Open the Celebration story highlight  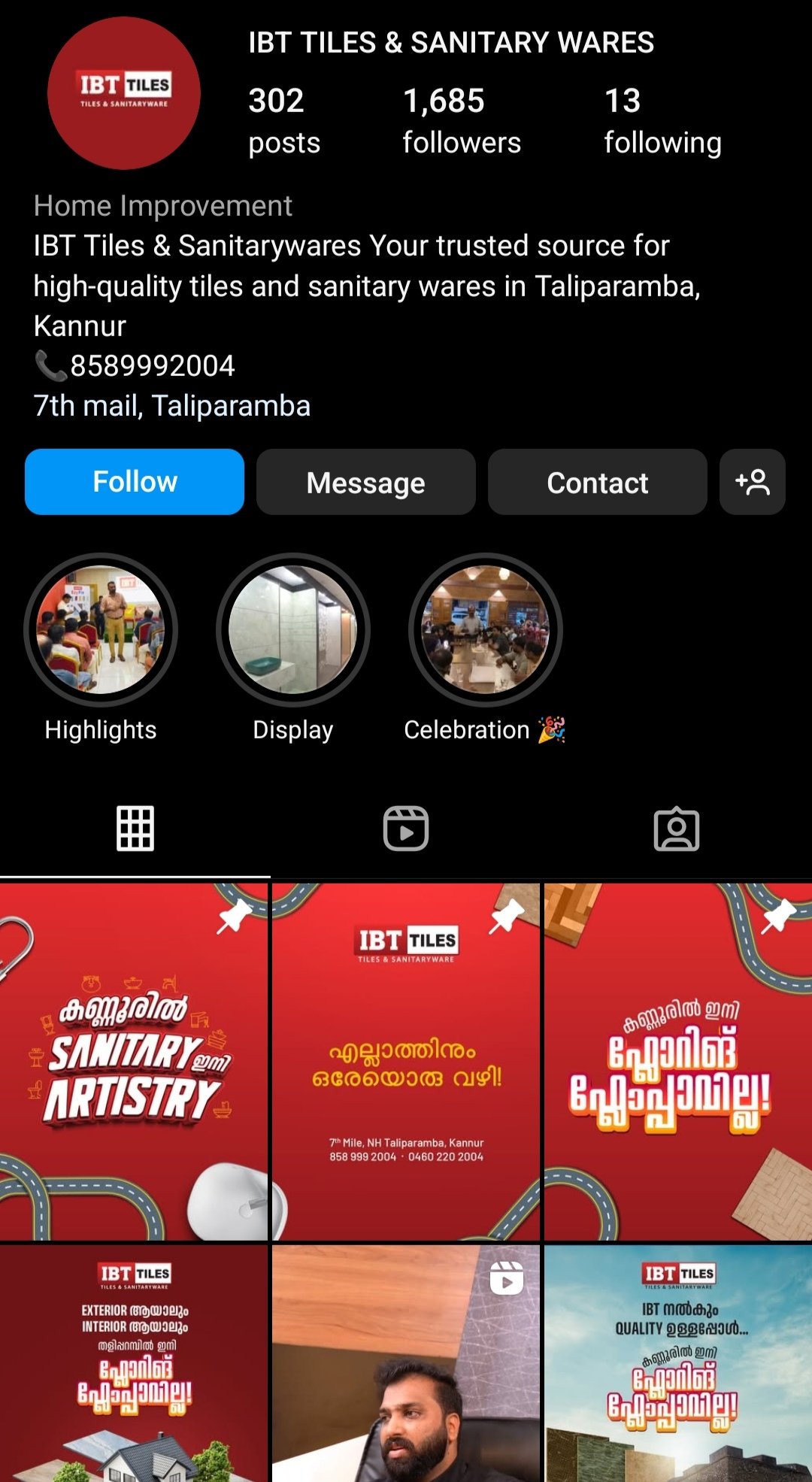pos(486,630)
